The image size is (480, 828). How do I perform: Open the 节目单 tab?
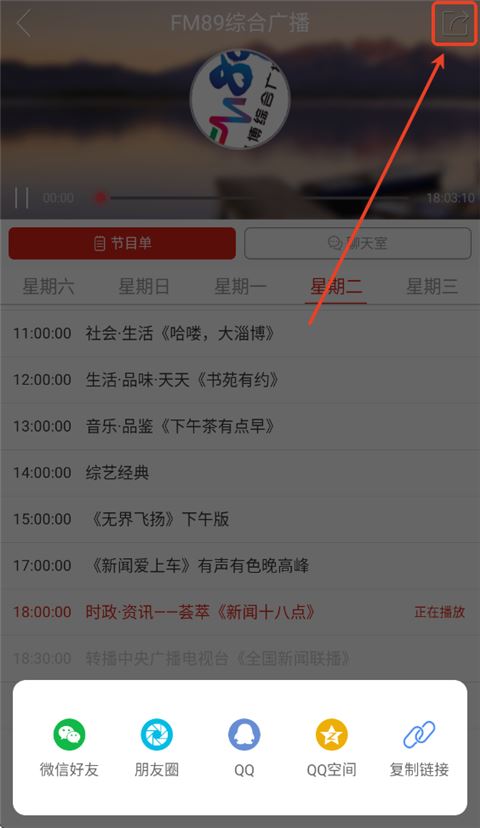pos(122,243)
